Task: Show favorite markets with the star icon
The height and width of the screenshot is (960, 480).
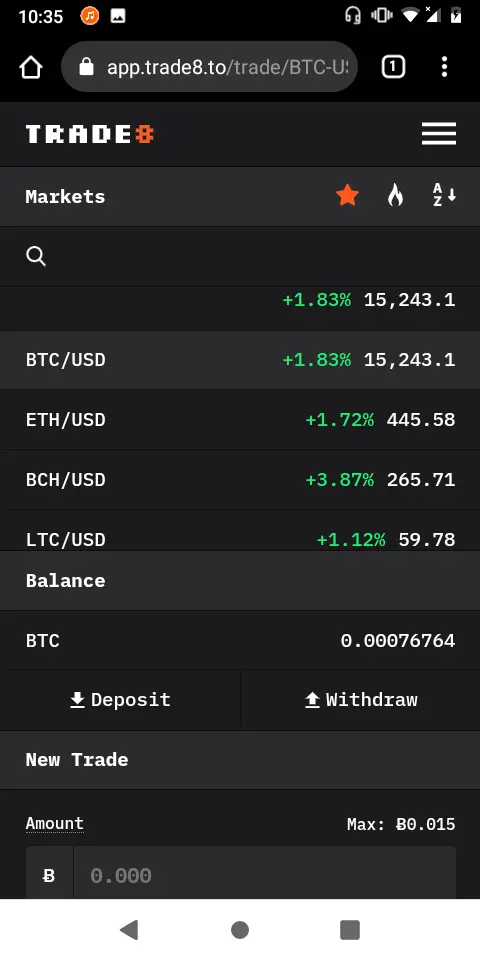Action: [347, 196]
